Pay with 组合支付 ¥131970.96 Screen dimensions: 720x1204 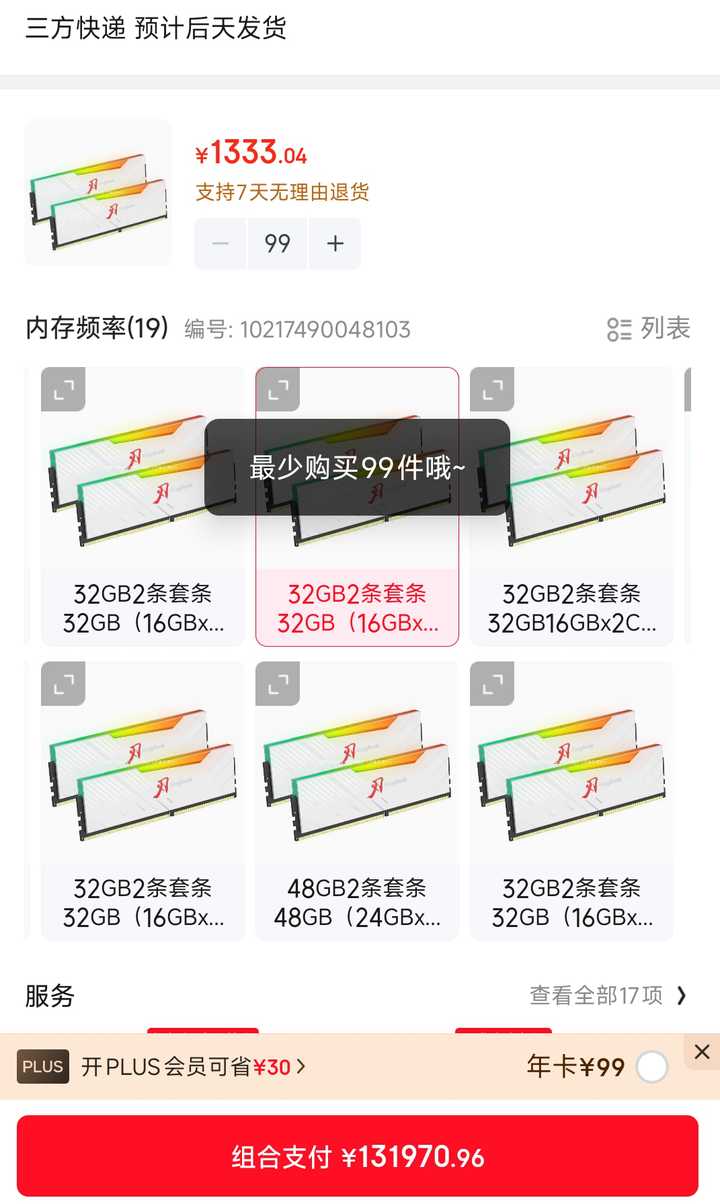357,1157
